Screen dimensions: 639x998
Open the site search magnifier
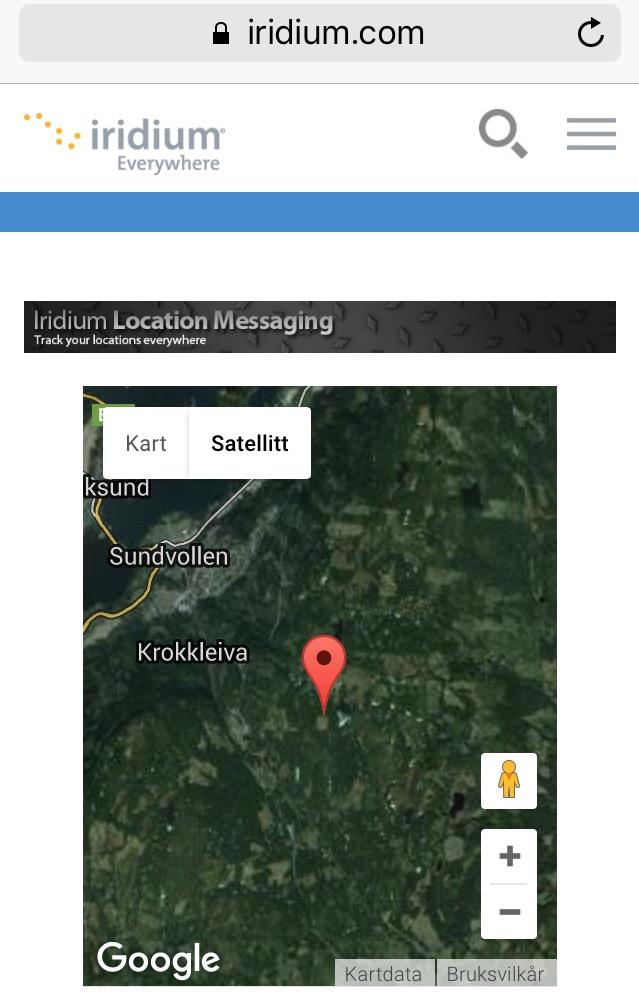502,134
